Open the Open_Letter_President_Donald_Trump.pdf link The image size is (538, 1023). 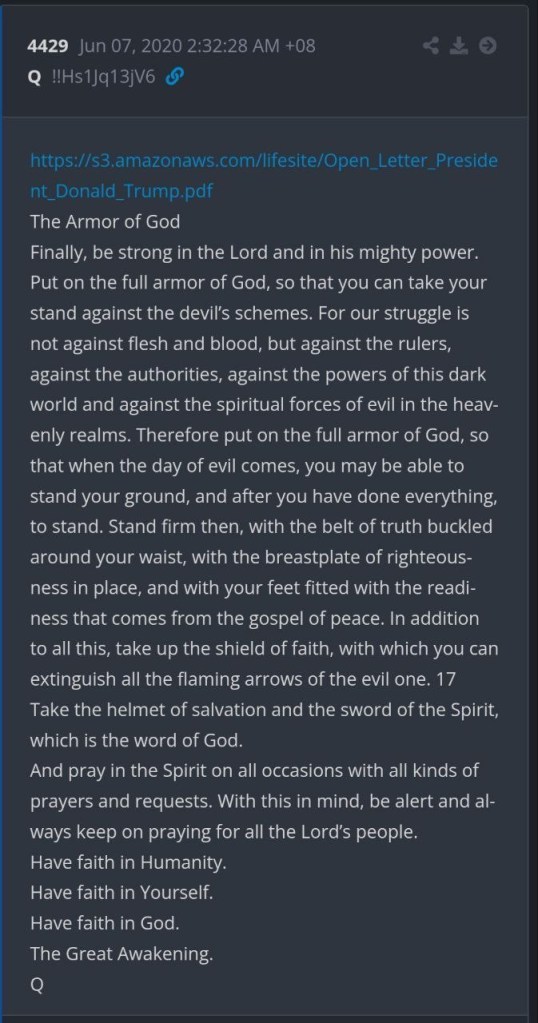[264, 176]
